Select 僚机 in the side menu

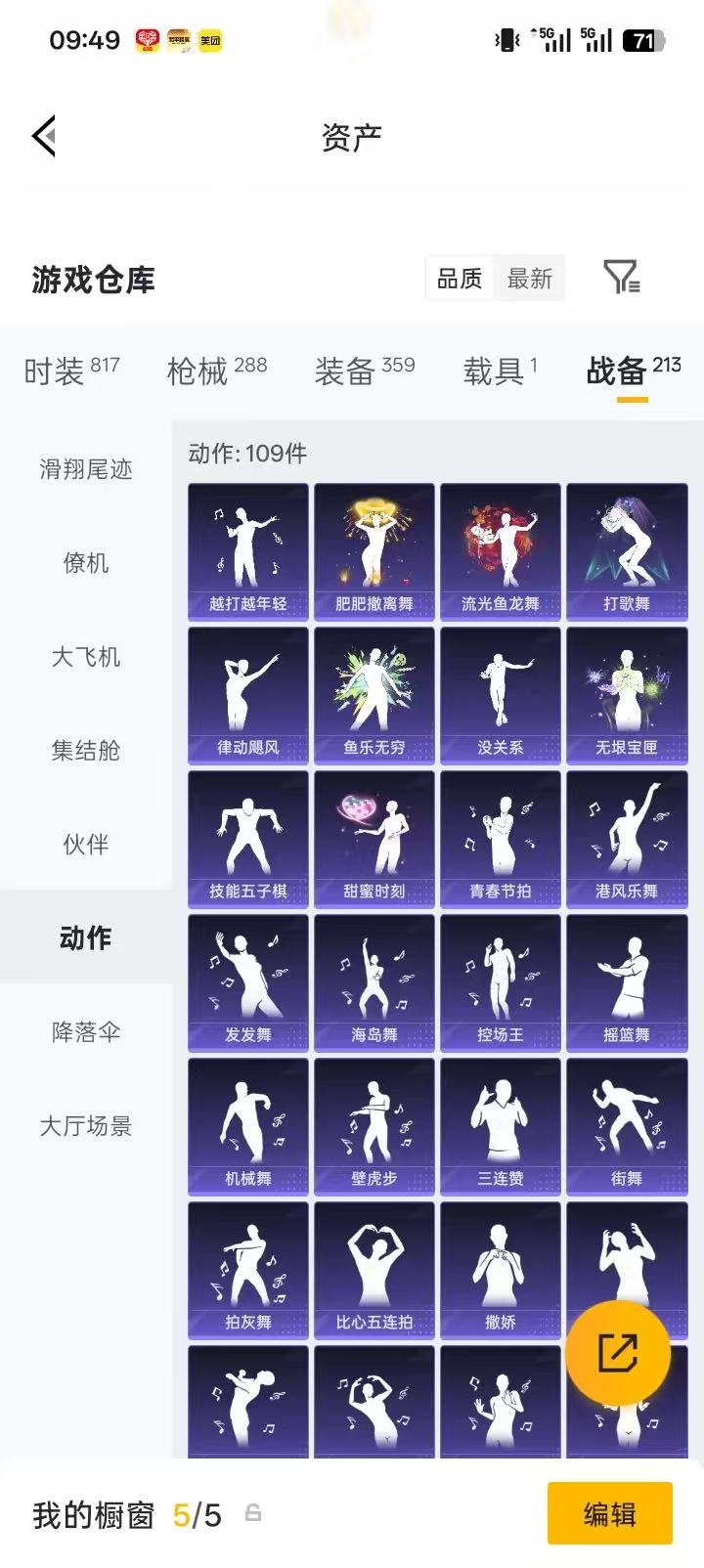pos(86,563)
